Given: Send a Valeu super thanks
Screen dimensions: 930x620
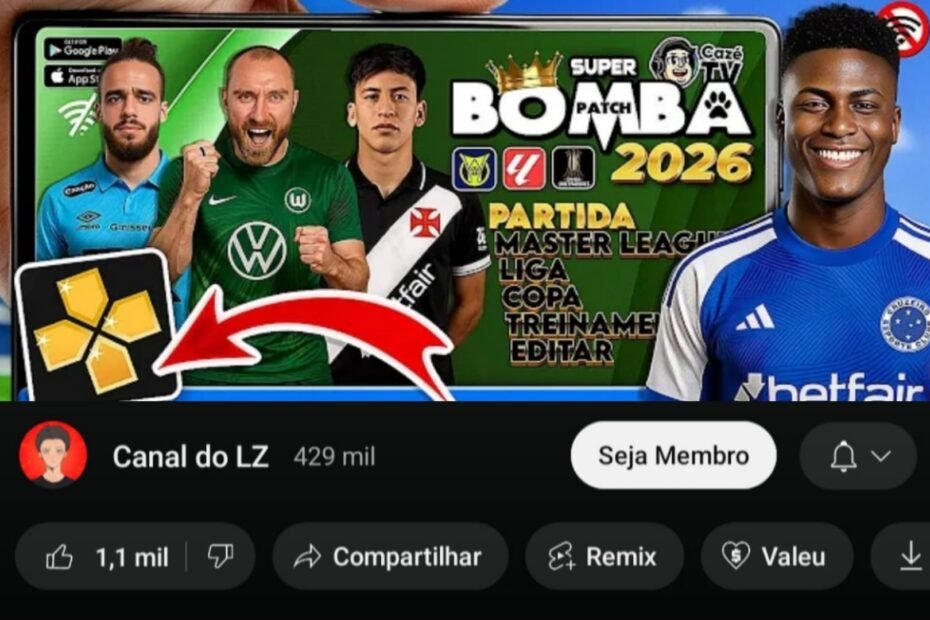Looking at the screenshot, I should tap(776, 557).
